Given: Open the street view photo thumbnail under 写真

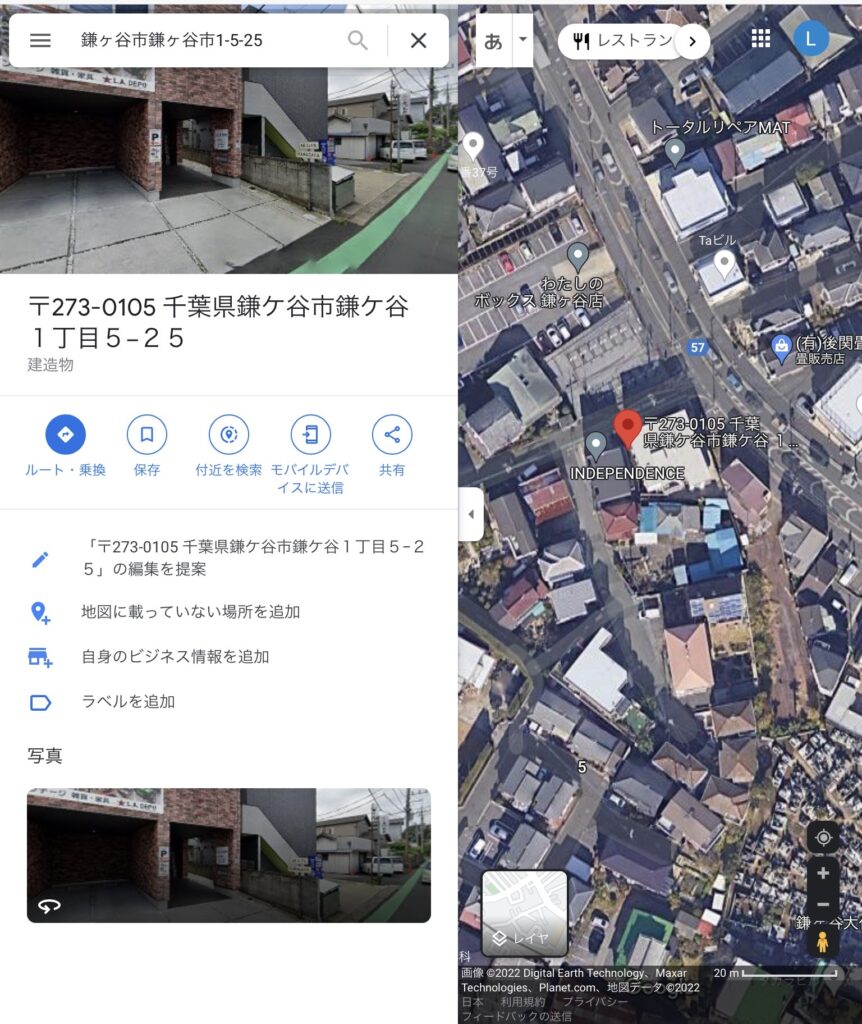Looking at the screenshot, I should click(x=229, y=855).
